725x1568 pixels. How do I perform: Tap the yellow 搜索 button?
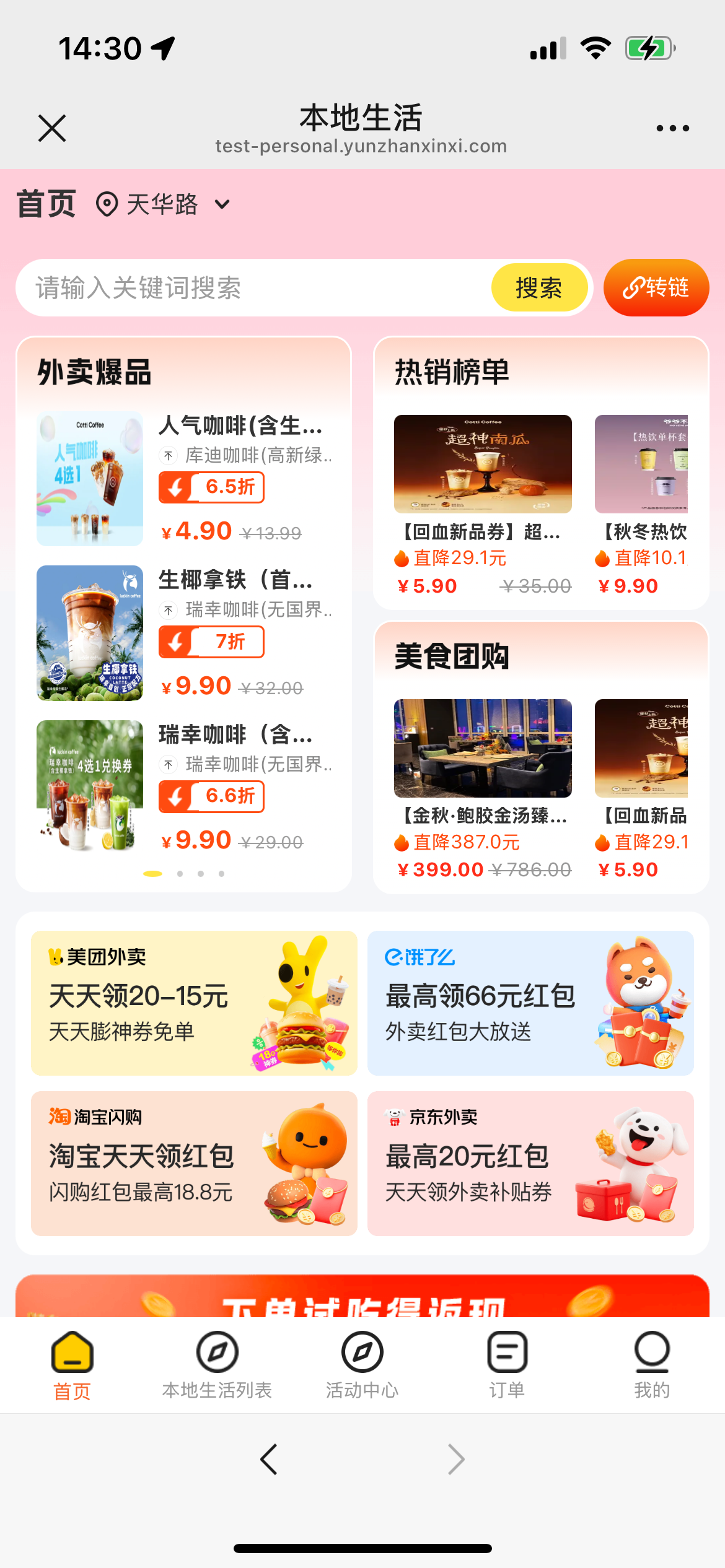pos(538,288)
